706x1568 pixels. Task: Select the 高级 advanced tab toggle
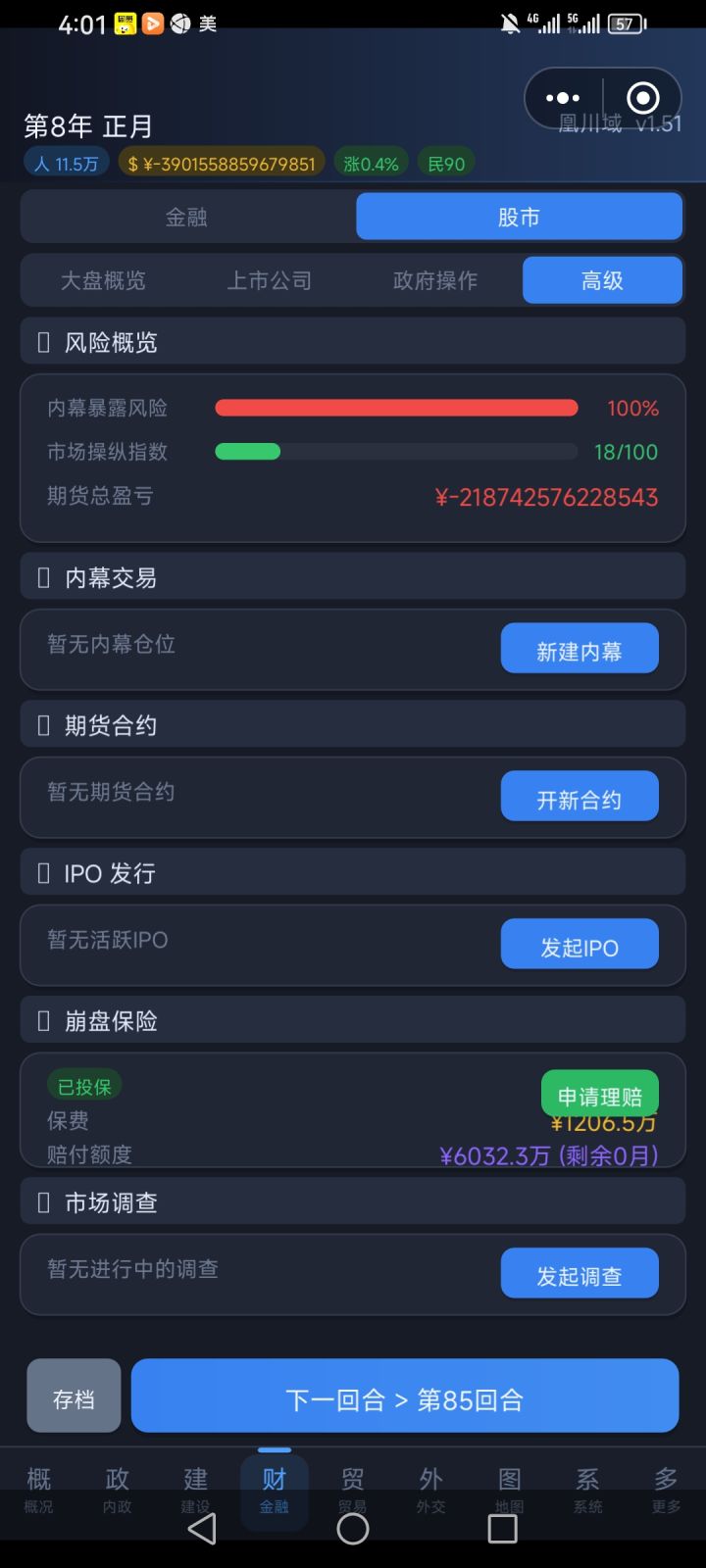[x=601, y=280]
